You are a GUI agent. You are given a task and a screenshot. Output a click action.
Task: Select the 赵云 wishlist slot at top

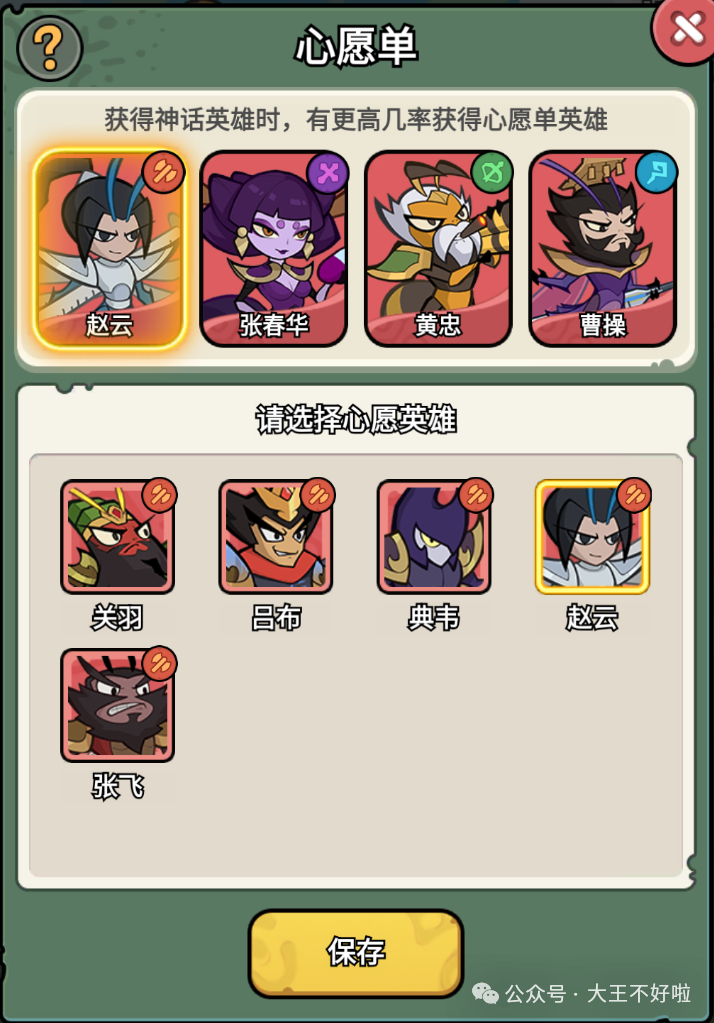pyautogui.click(x=110, y=248)
